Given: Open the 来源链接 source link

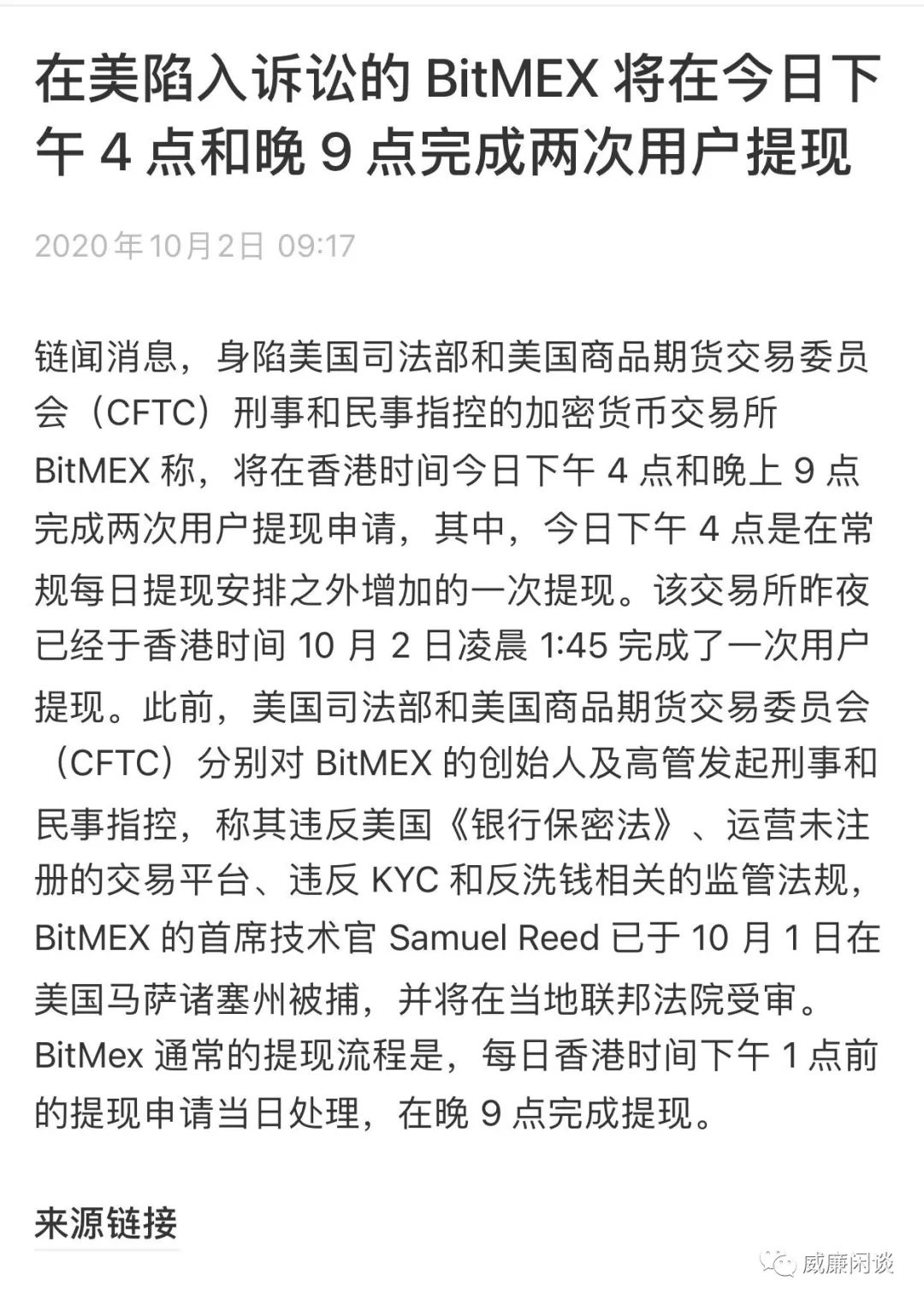Looking at the screenshot, I should [x=106, y=1223].
